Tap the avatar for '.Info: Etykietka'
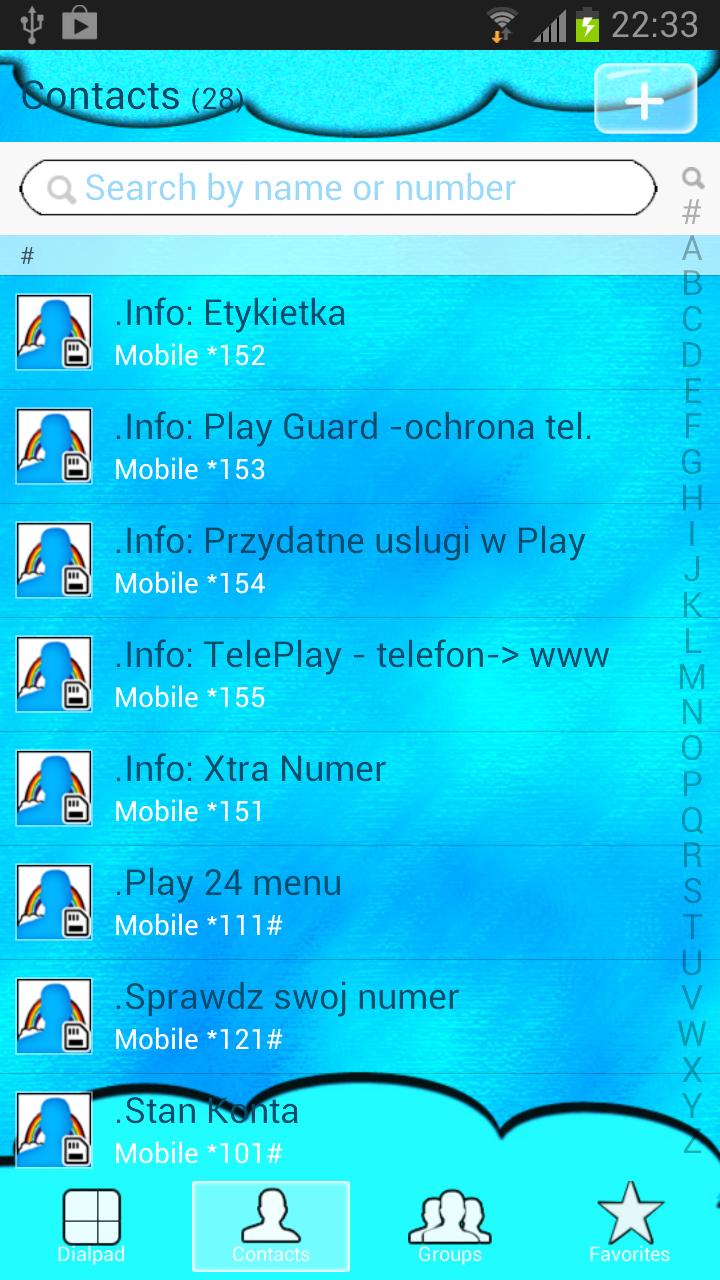Viewport: 720px width, 1280px height. pyautogui.click(x=53, y=331)
